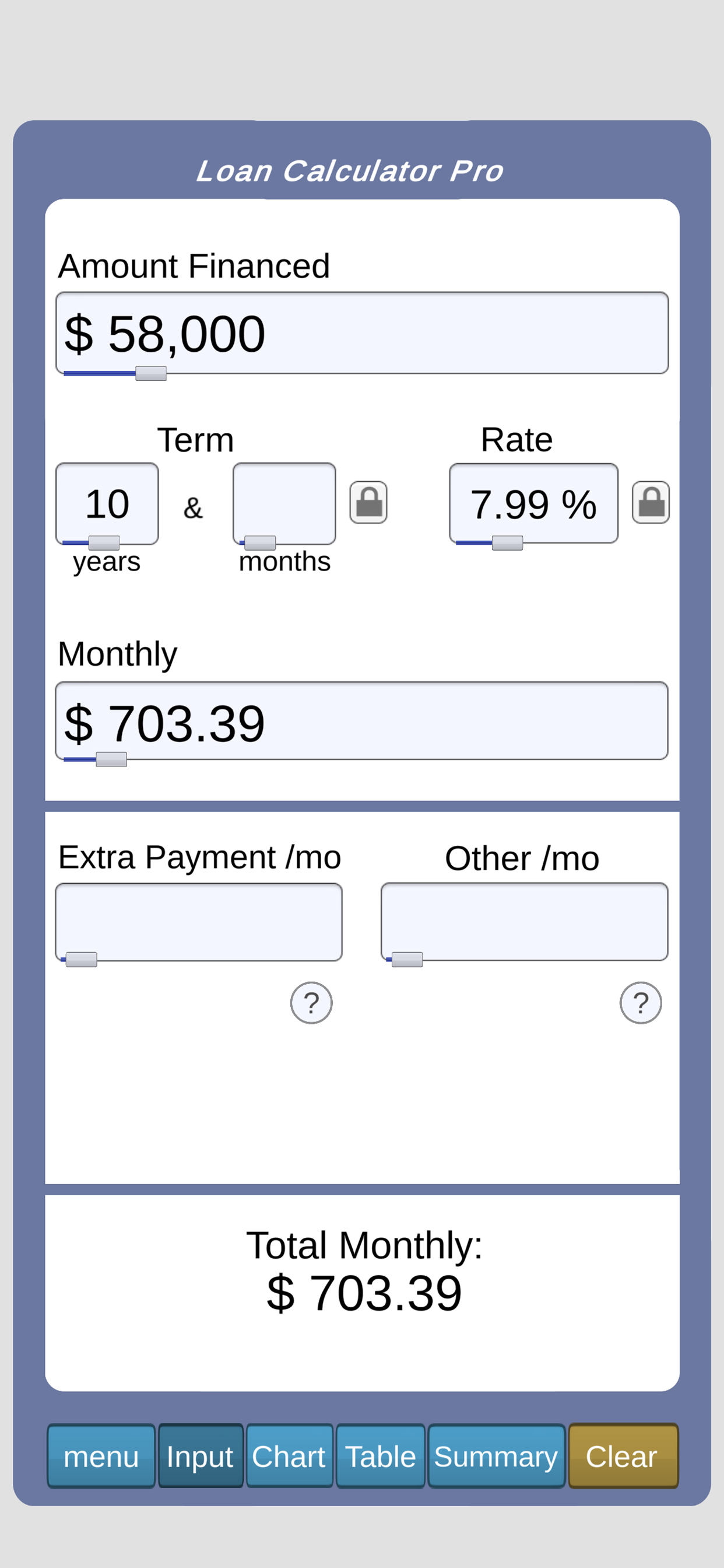Screen dimensions: 724x1568
Task: Click the Amount Financed slider handle
Action: click(x=150, y=373)
